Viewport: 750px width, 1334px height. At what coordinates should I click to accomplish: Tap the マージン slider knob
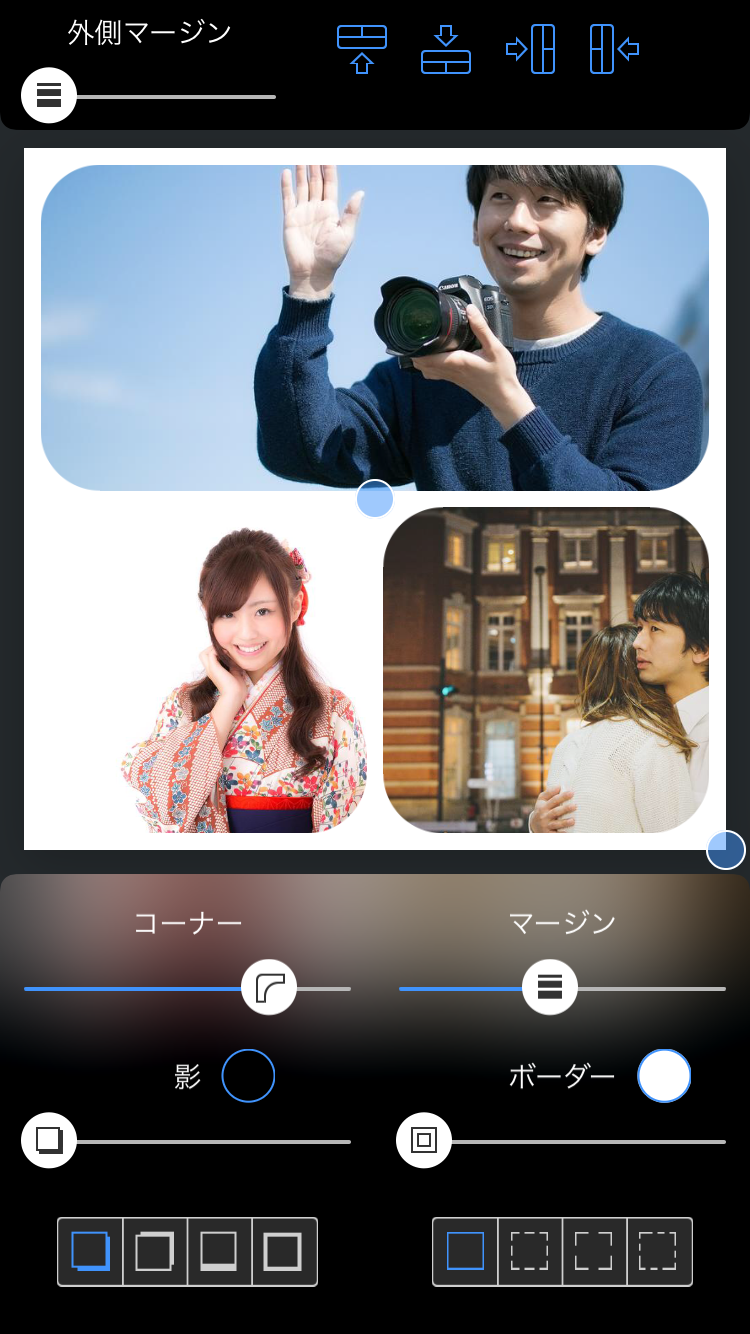point(550,988)
